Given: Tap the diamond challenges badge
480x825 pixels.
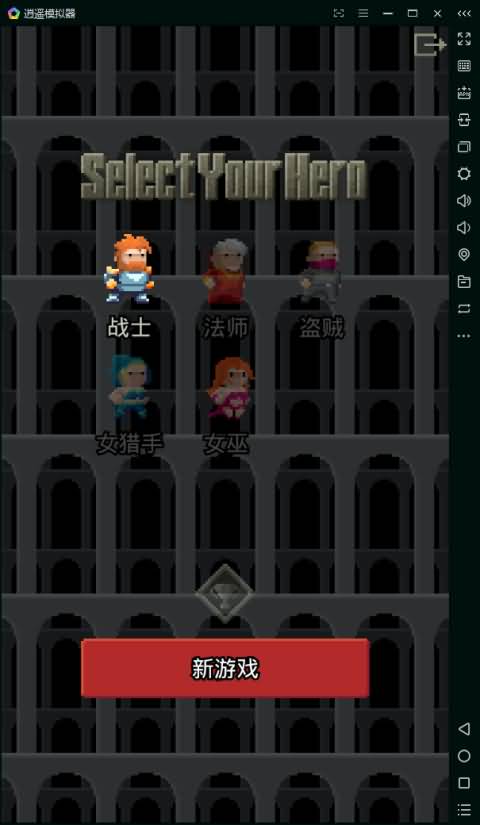Looking at the screenshot, I should click(x=225, y=593).
